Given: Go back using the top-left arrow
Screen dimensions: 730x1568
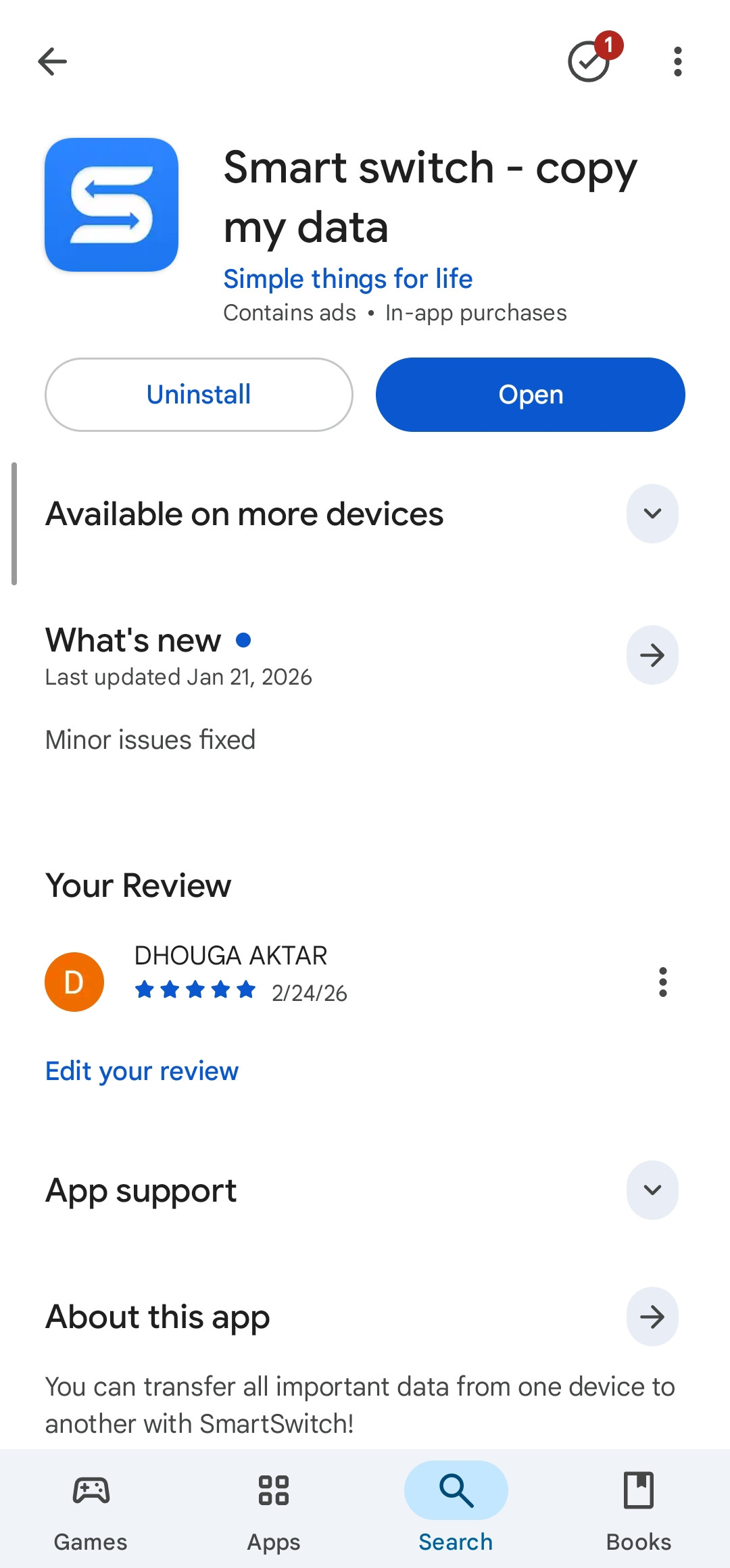Looking at the screenshot, I should [x=52, y=62].
